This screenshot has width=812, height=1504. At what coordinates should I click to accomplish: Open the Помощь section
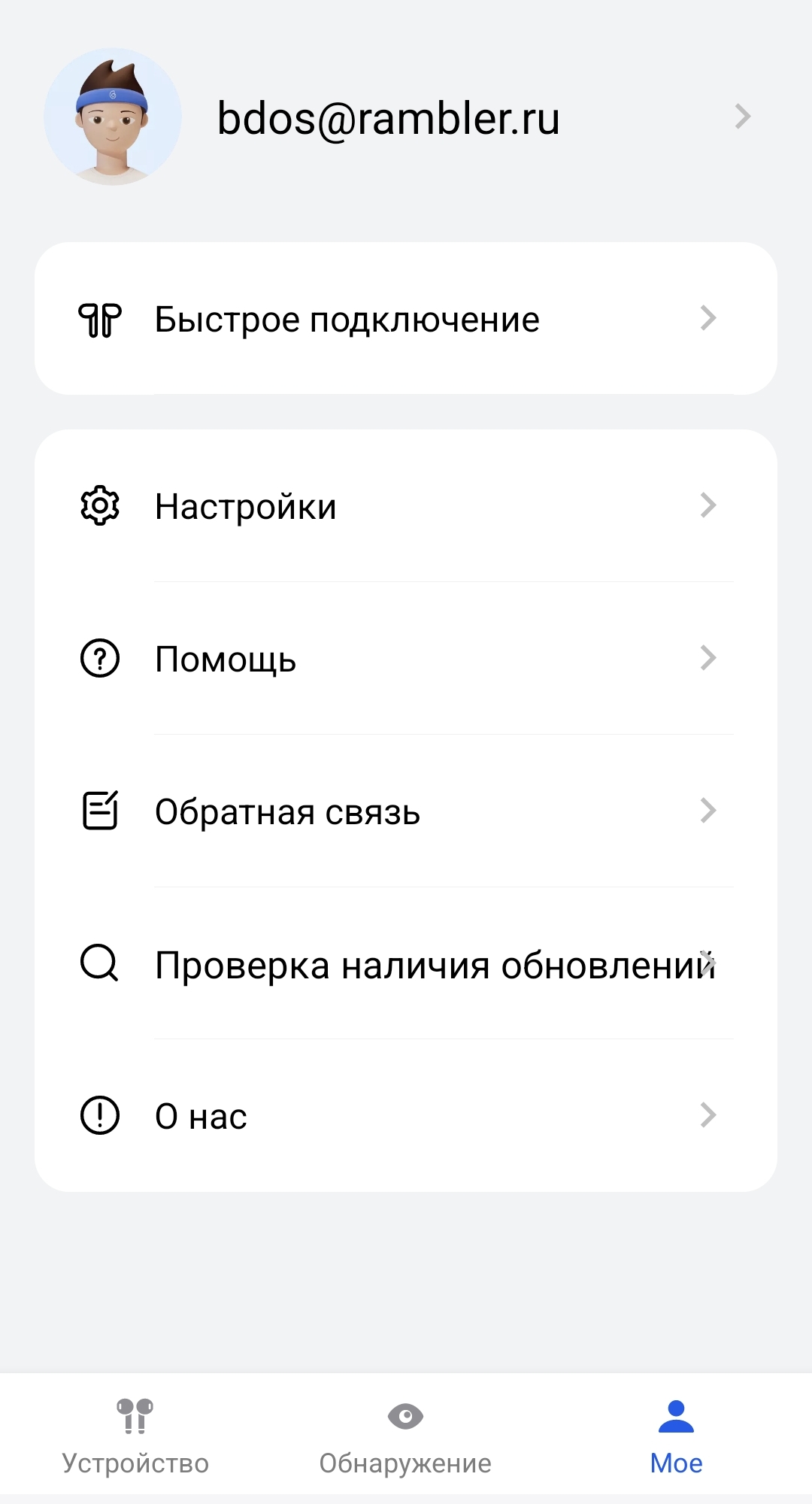(406, 659)
